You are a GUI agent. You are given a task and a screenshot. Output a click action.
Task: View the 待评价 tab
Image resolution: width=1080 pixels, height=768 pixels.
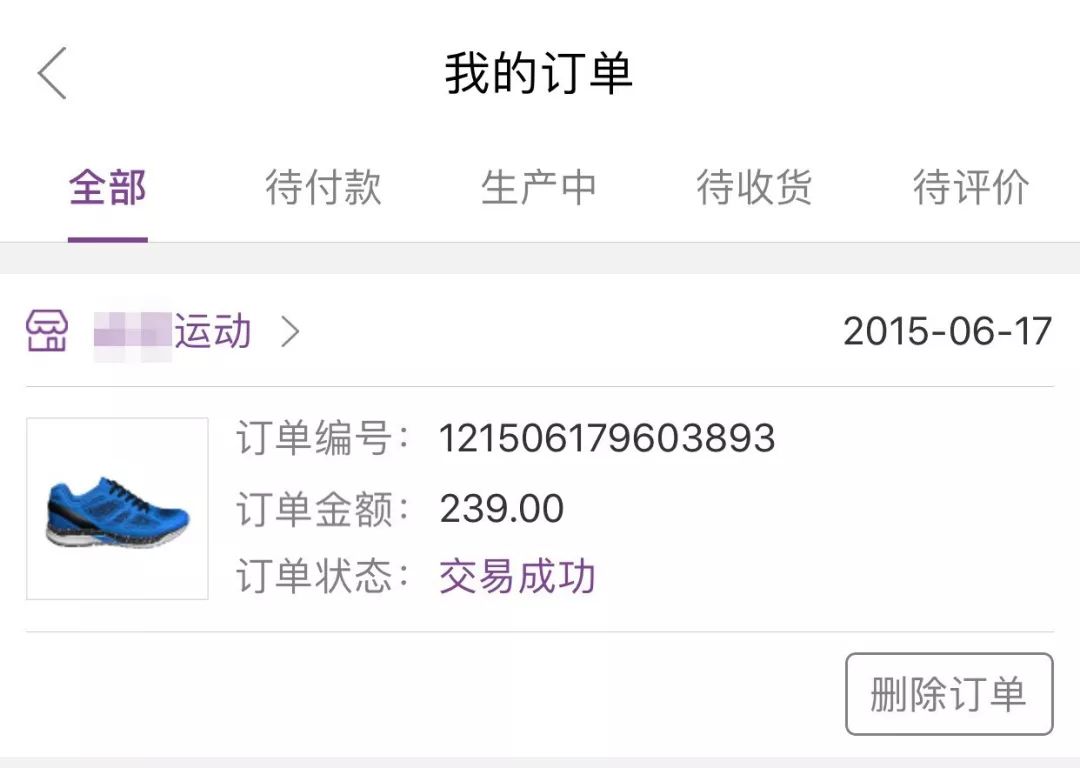click(971, 187)
